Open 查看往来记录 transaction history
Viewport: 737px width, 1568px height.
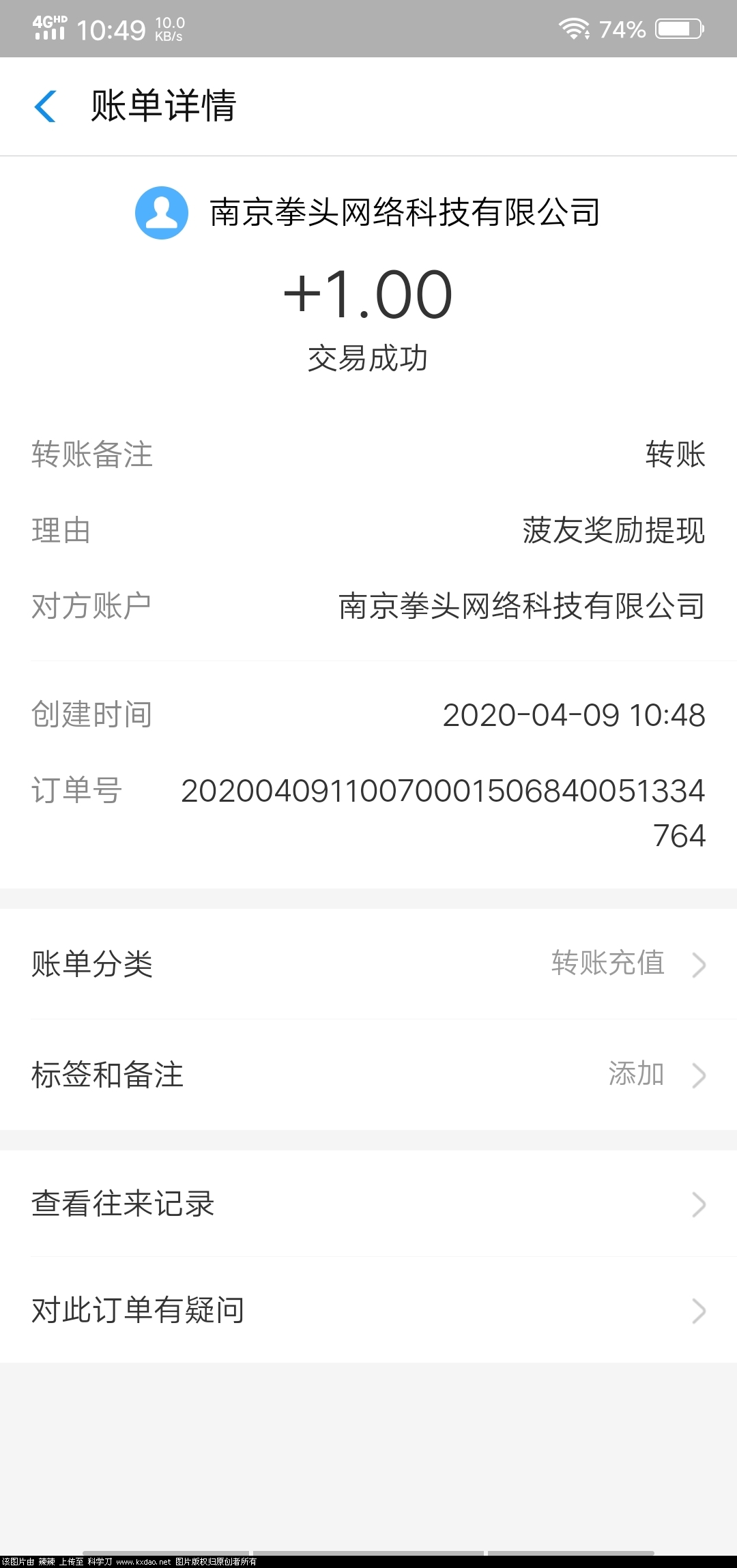click(x=369, y=1204)
